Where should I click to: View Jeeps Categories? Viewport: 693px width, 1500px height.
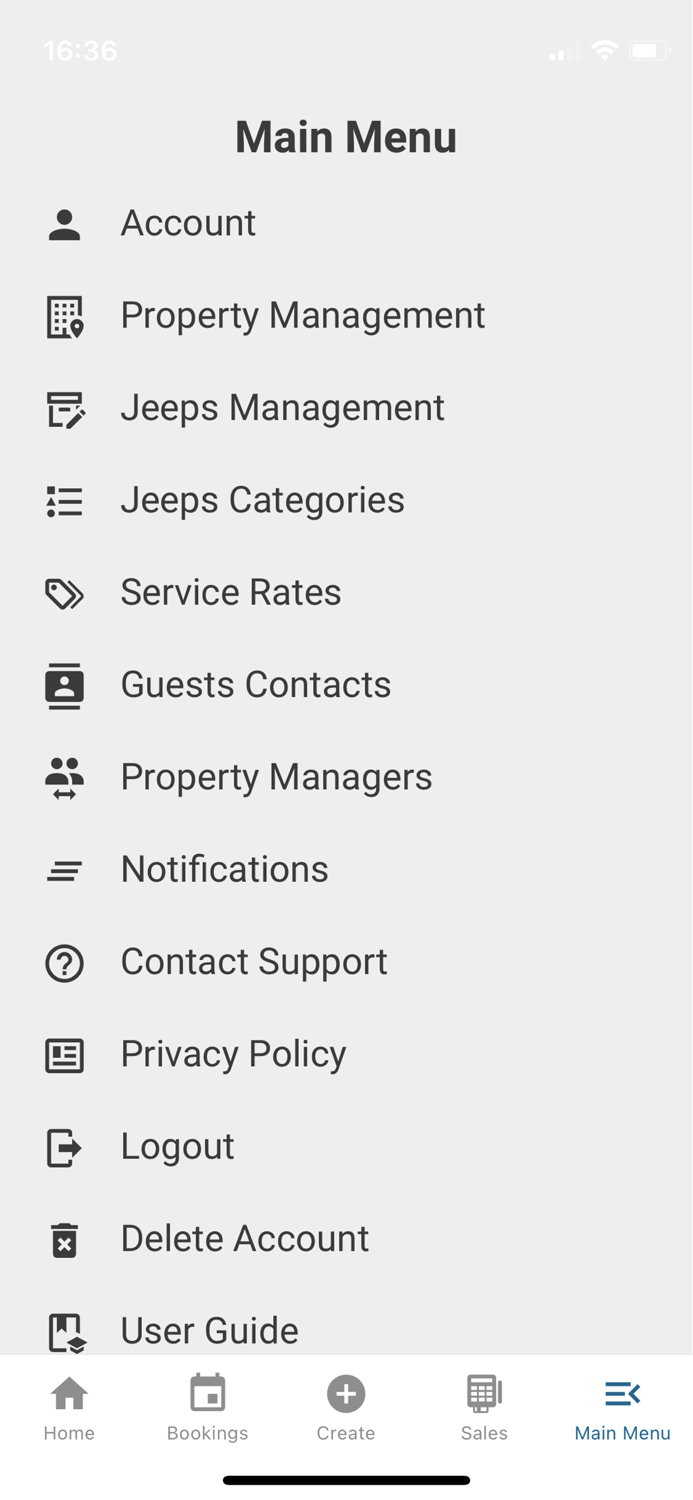tap(262, 500)
